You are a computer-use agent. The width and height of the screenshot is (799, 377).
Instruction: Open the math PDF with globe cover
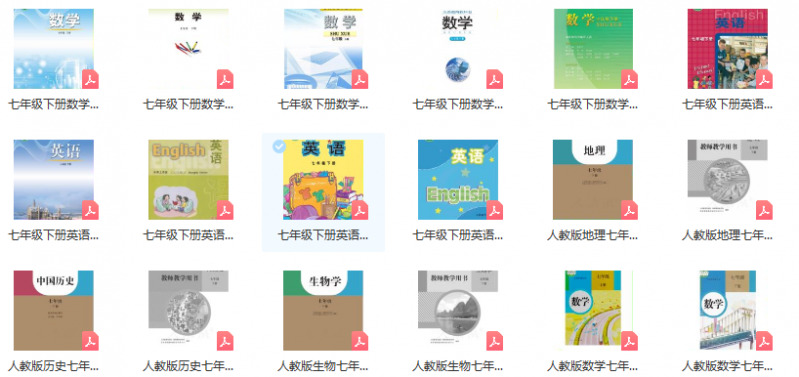coord(458,49)
